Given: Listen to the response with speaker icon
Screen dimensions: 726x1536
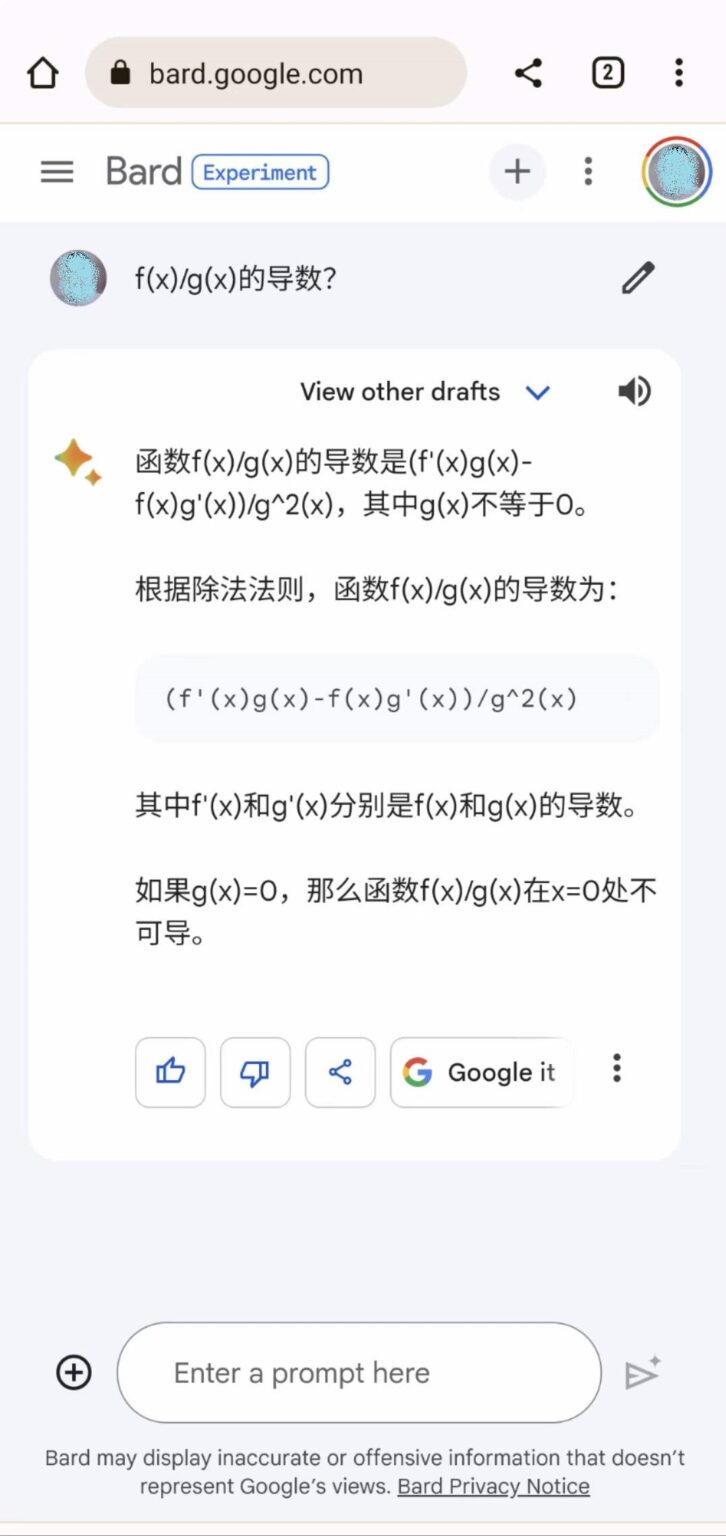Looking at the screenshot, I should pyautogui.click(x=634, y=392).
